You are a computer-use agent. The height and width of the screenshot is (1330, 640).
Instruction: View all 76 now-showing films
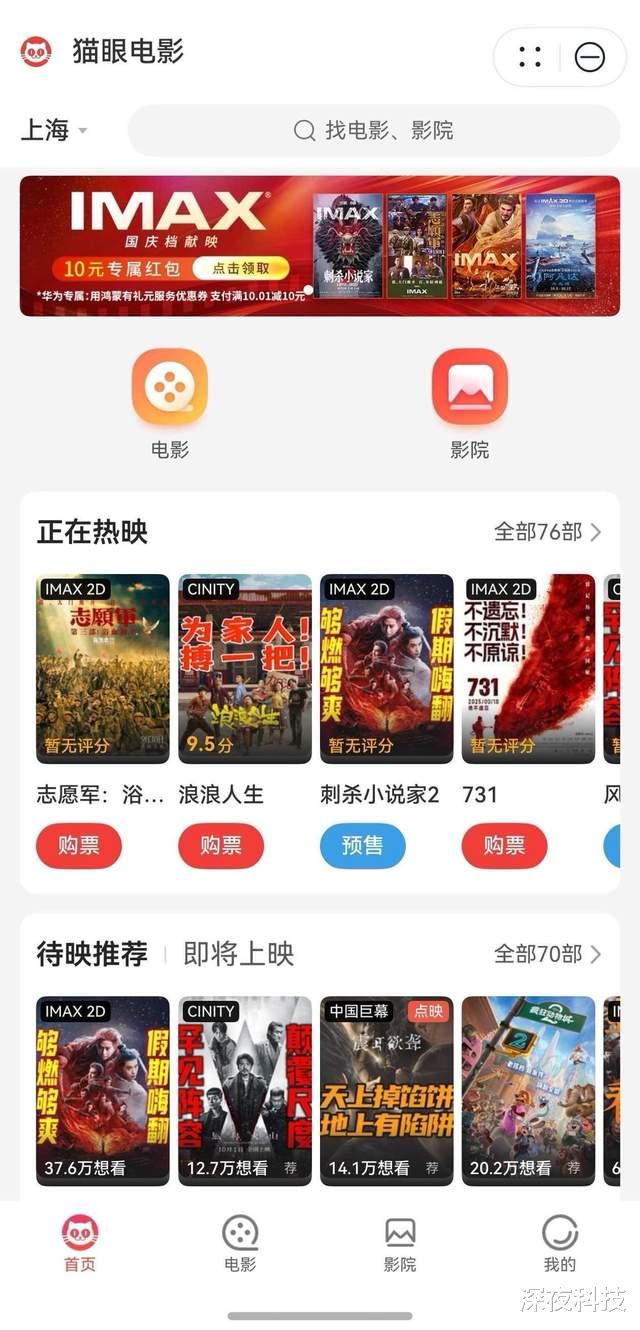(x=547, y=531)
